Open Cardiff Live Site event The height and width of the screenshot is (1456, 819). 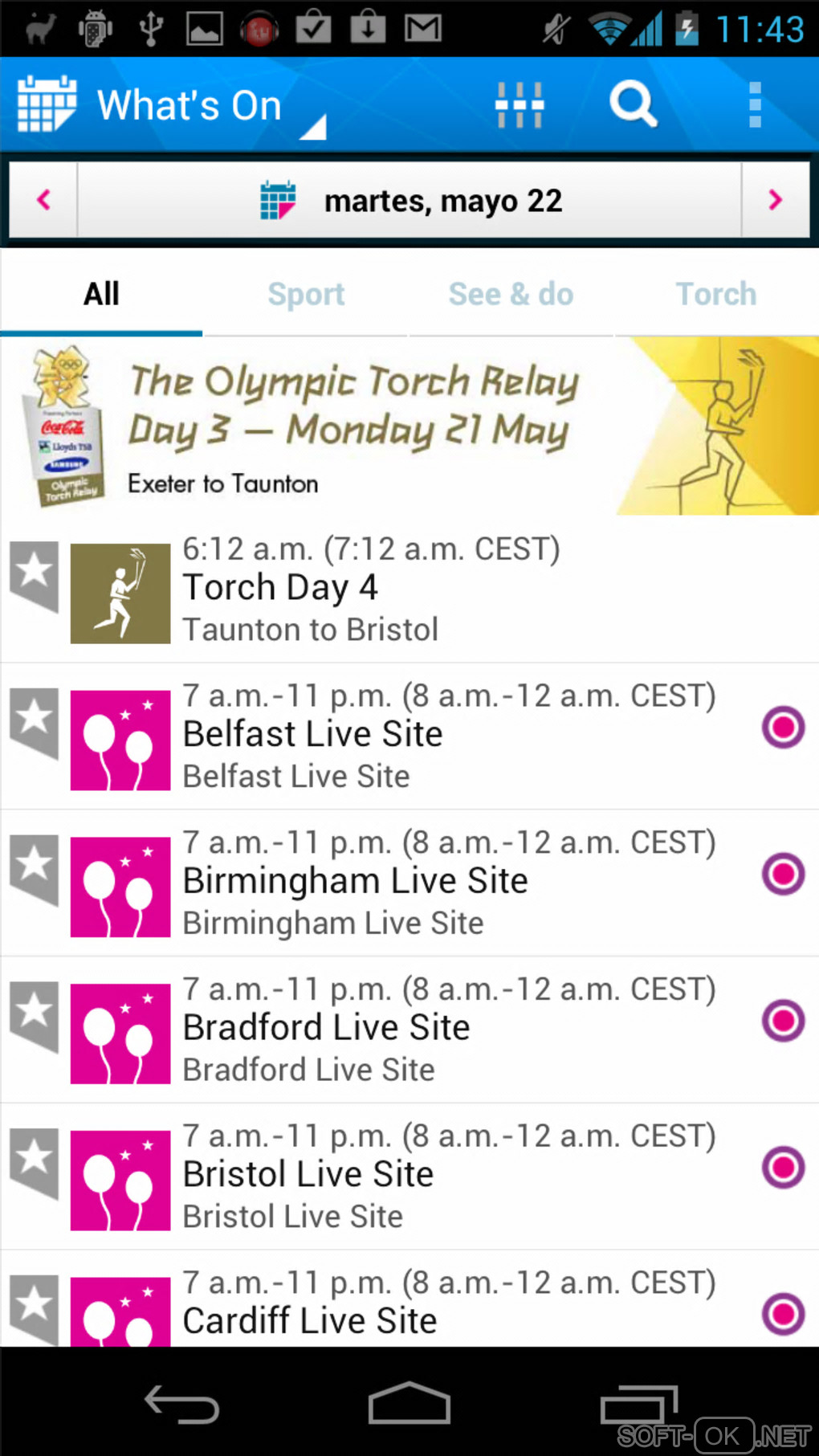(x=450, y=1309)
